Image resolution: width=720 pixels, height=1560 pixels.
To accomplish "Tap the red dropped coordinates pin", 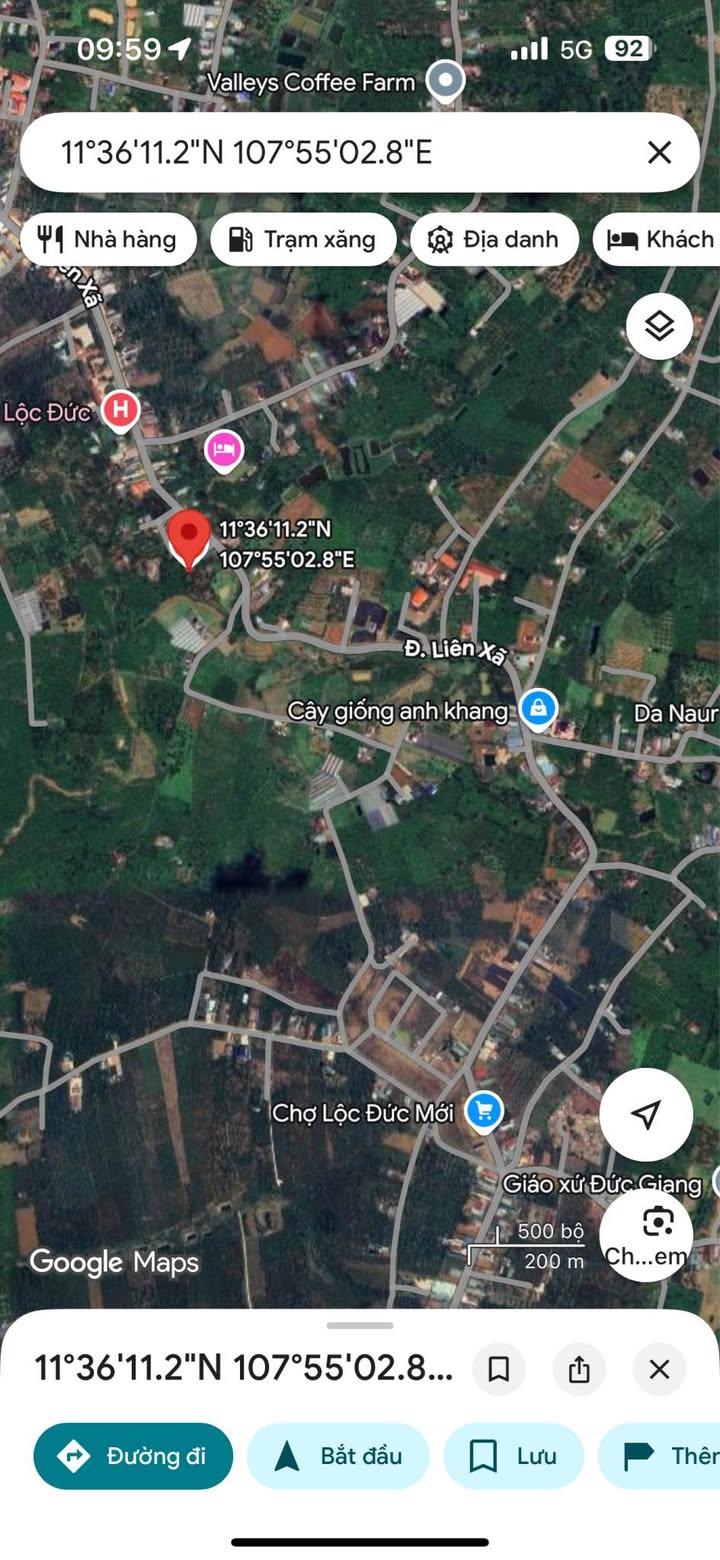I will [x=188, y=537].
